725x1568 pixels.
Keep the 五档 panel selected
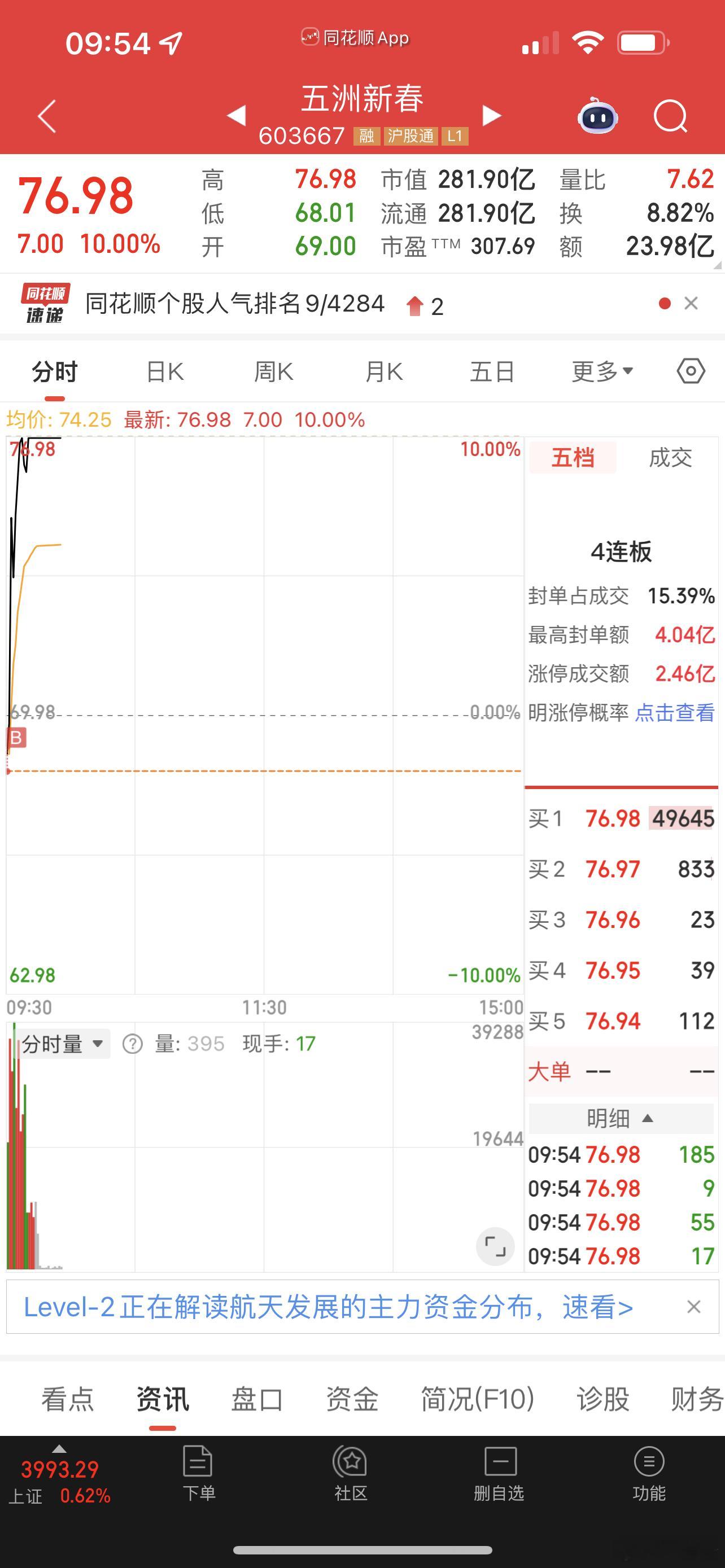[573, 458]
